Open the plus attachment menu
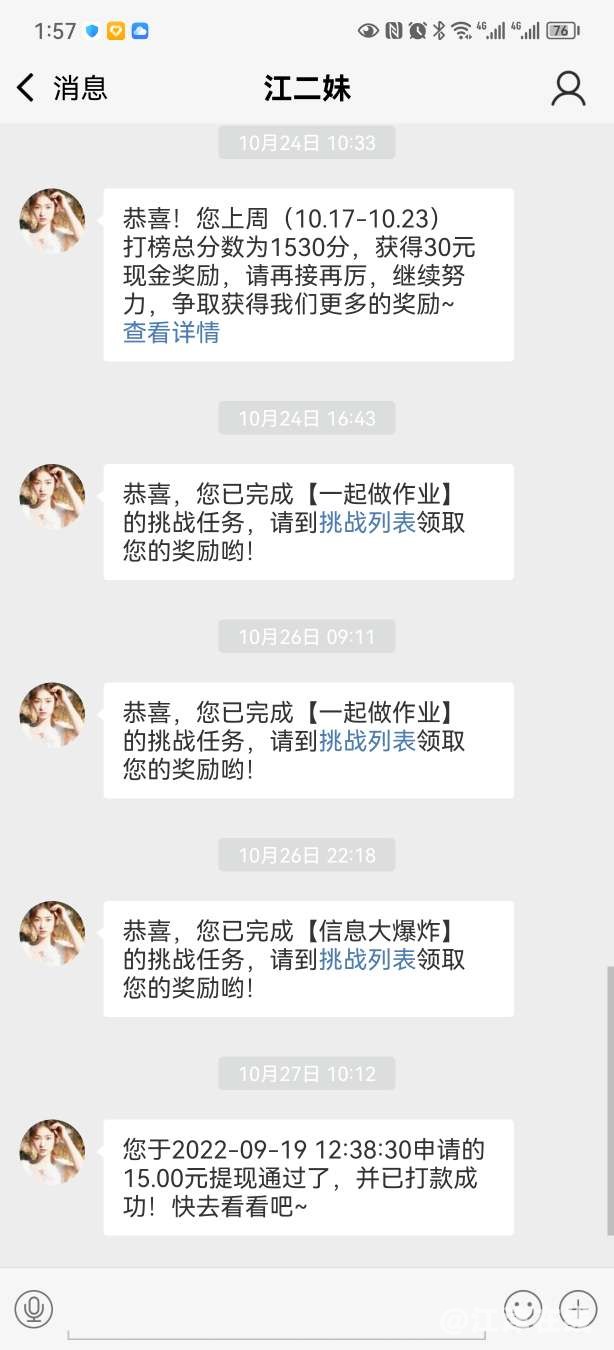 click(x=578, y=1308)
